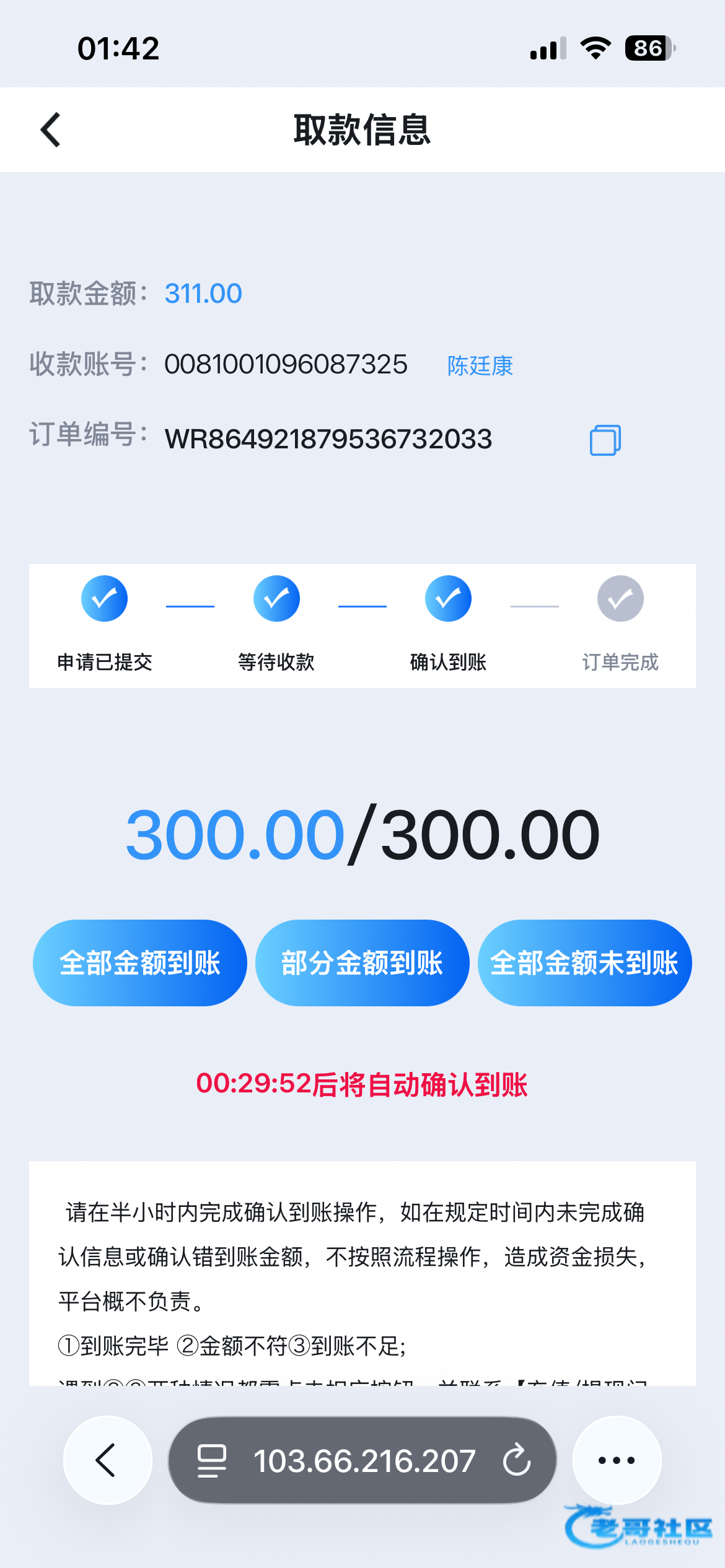Open the browser's three-dot menu
This screenshot has height=1568, width=725.
coord(617,1460)
